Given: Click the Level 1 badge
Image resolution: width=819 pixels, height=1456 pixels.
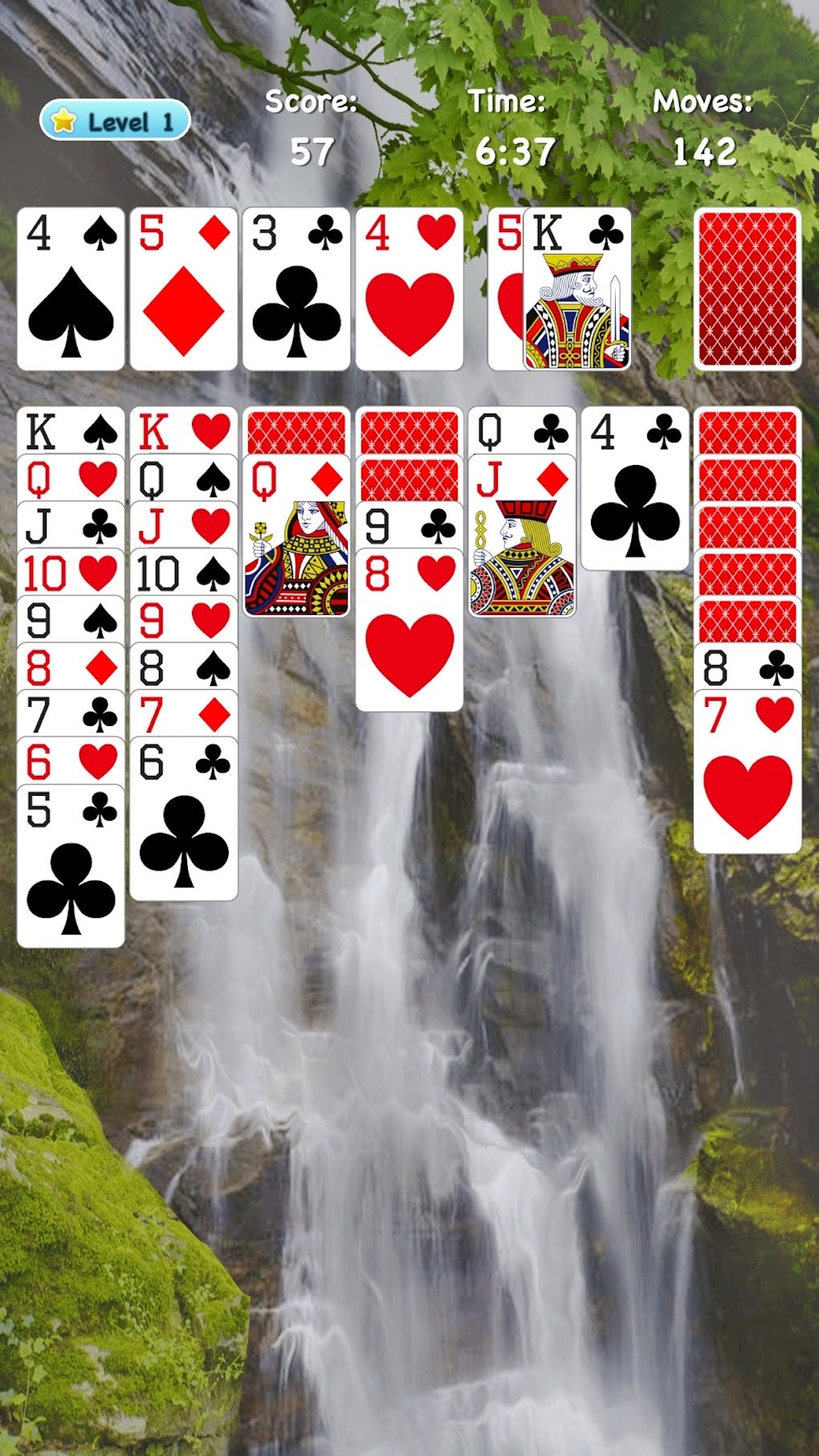Looking at the screenshot, I should [x=116, y=119].
